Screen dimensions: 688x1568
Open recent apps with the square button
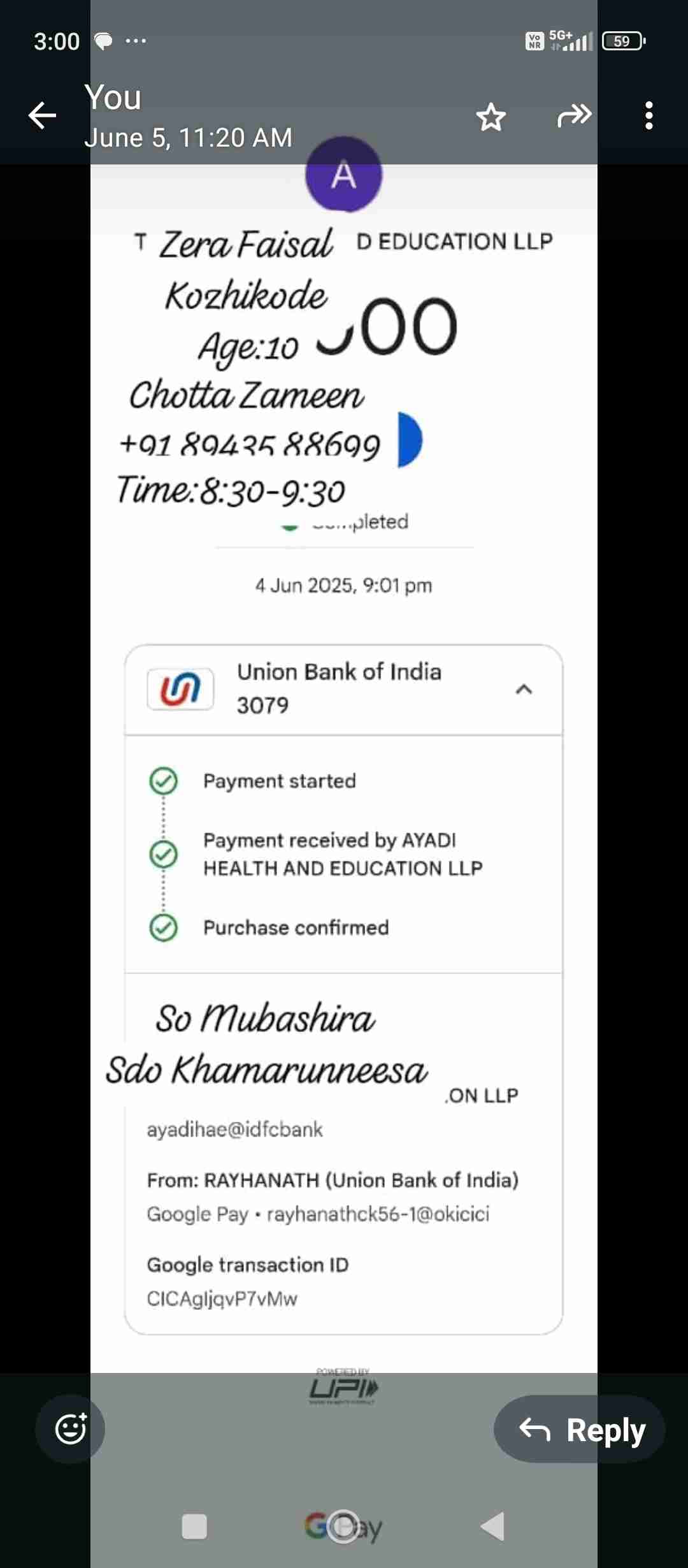[194, 1527]
